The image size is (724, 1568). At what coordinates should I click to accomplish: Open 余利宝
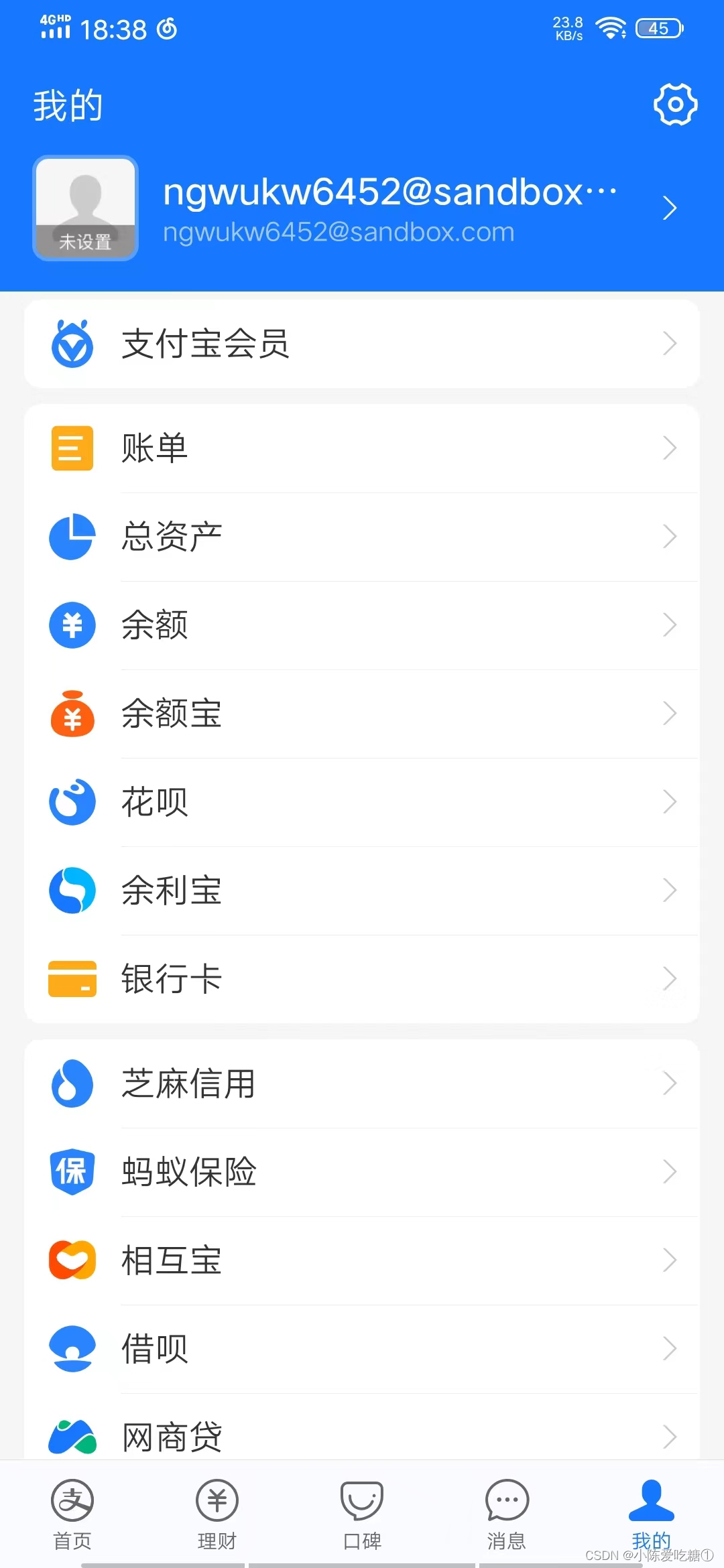(362, 890)
